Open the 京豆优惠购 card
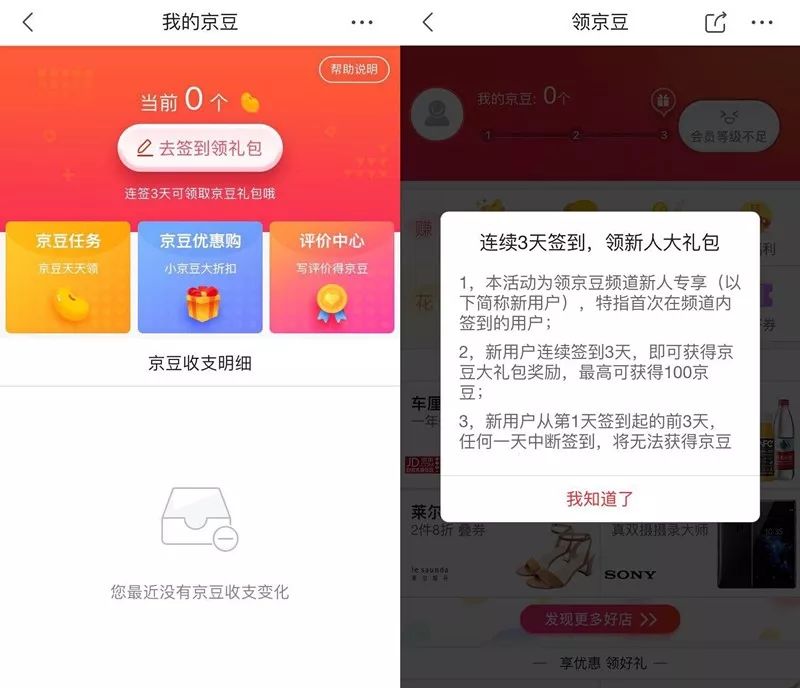 click(200, 277)
